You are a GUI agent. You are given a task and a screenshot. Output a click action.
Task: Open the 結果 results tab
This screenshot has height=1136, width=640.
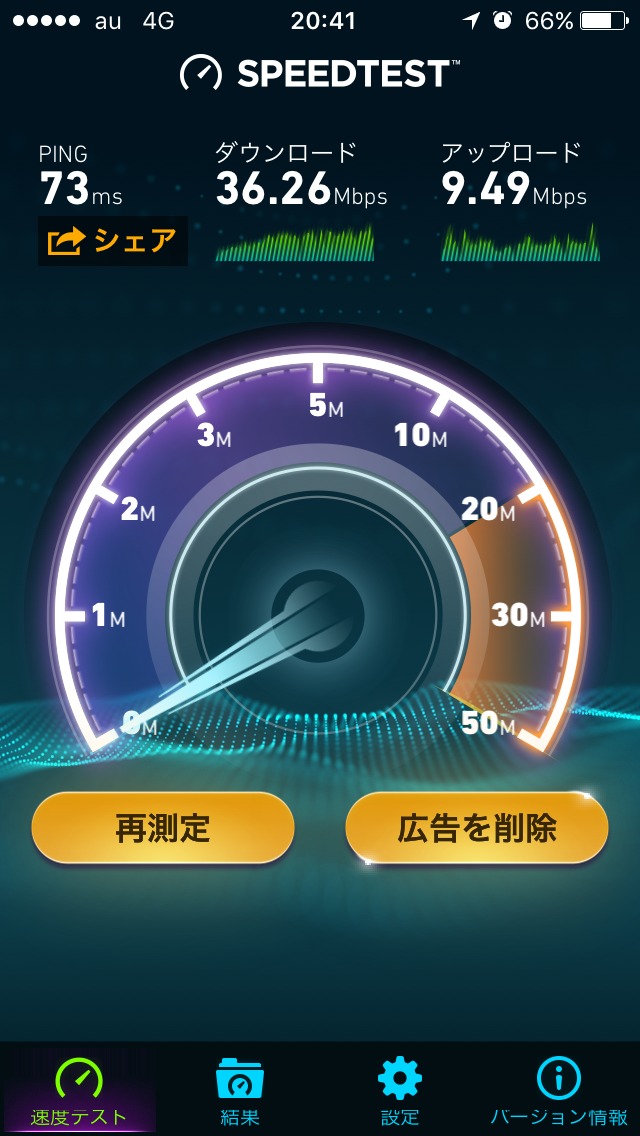[x=239, y=1090]
